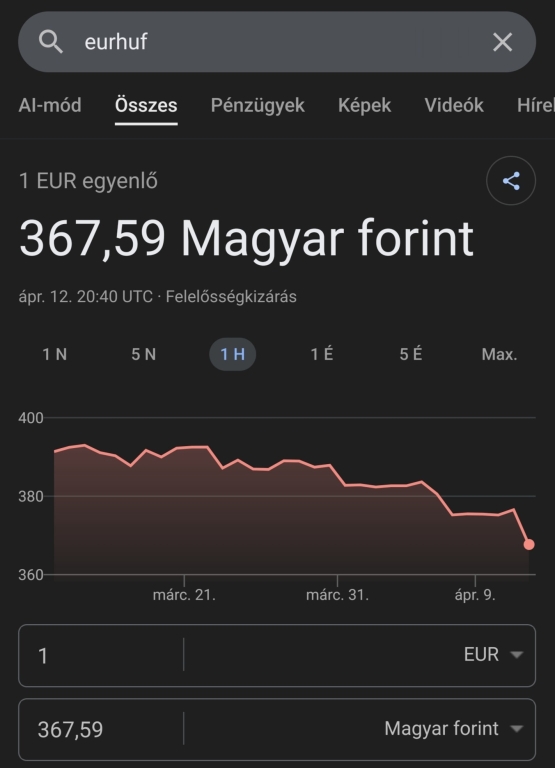Viewport: 555px width, 768px height.
Task: Open the Pénzügyek tab
Action: (258, 105)
